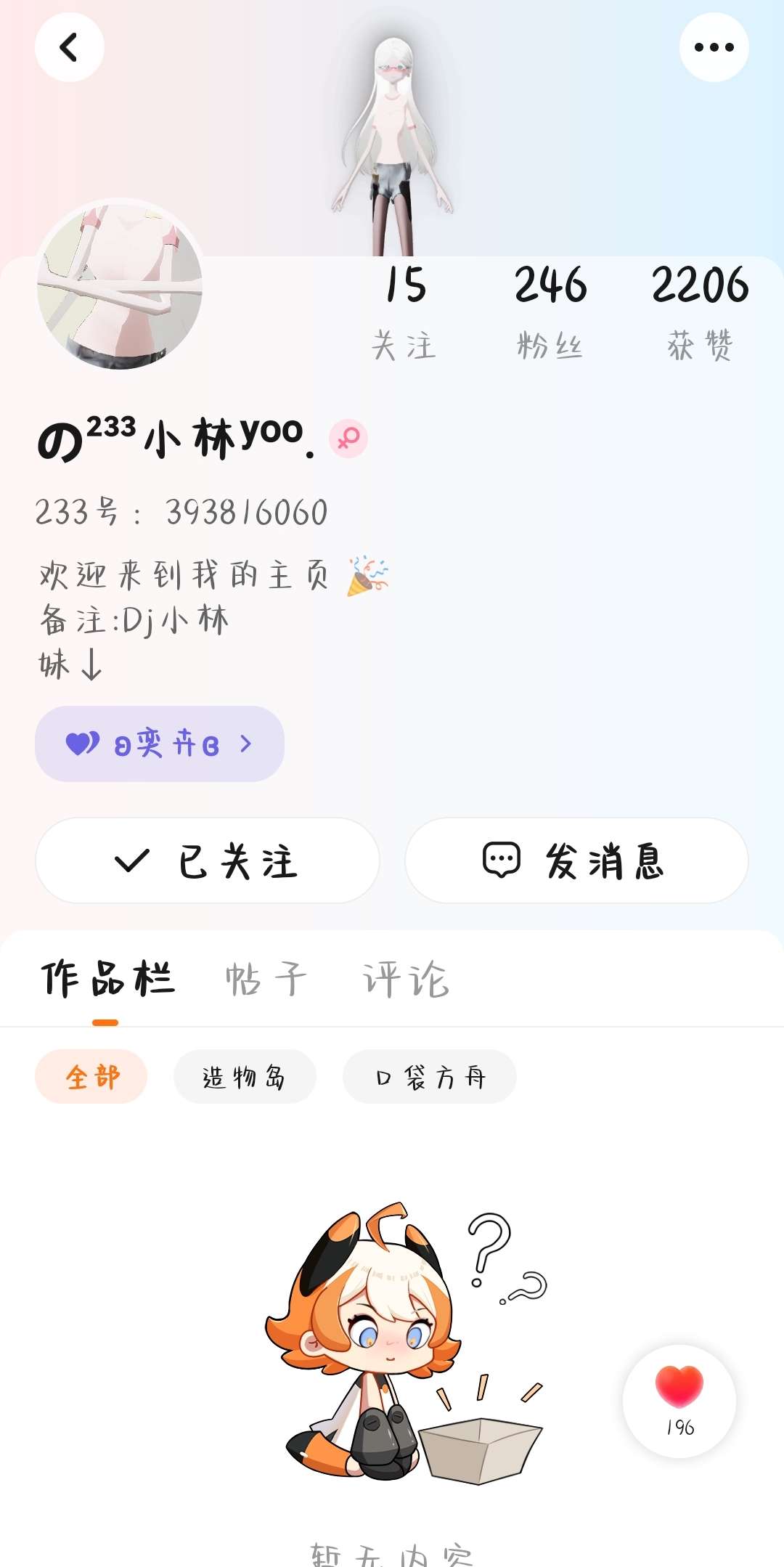Open the profile avatar picture
Viewport: 784px width, 1567px height.
(x=120, y=285)
